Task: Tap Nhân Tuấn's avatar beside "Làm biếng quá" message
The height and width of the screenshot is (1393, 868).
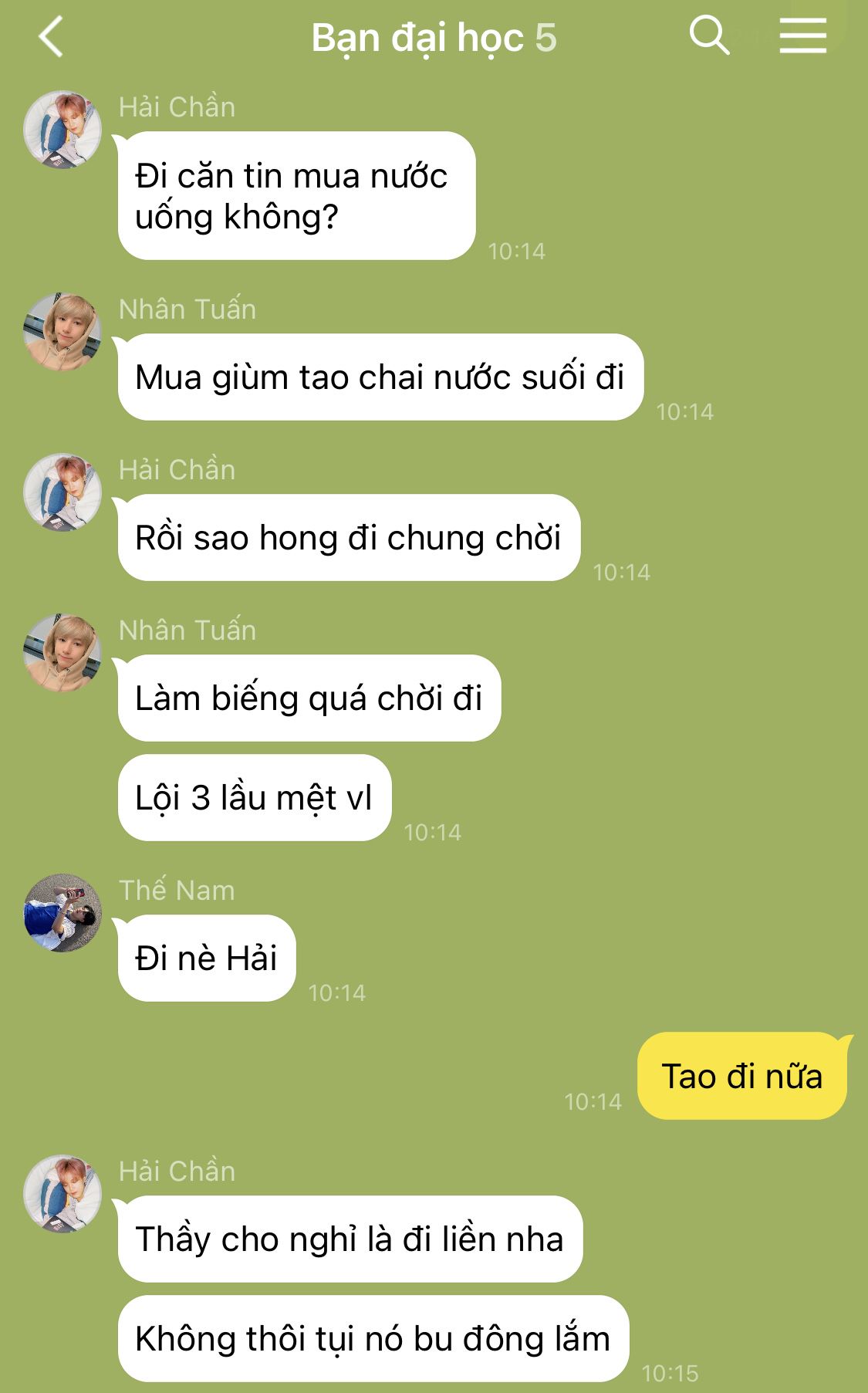Action: [62, 652]
